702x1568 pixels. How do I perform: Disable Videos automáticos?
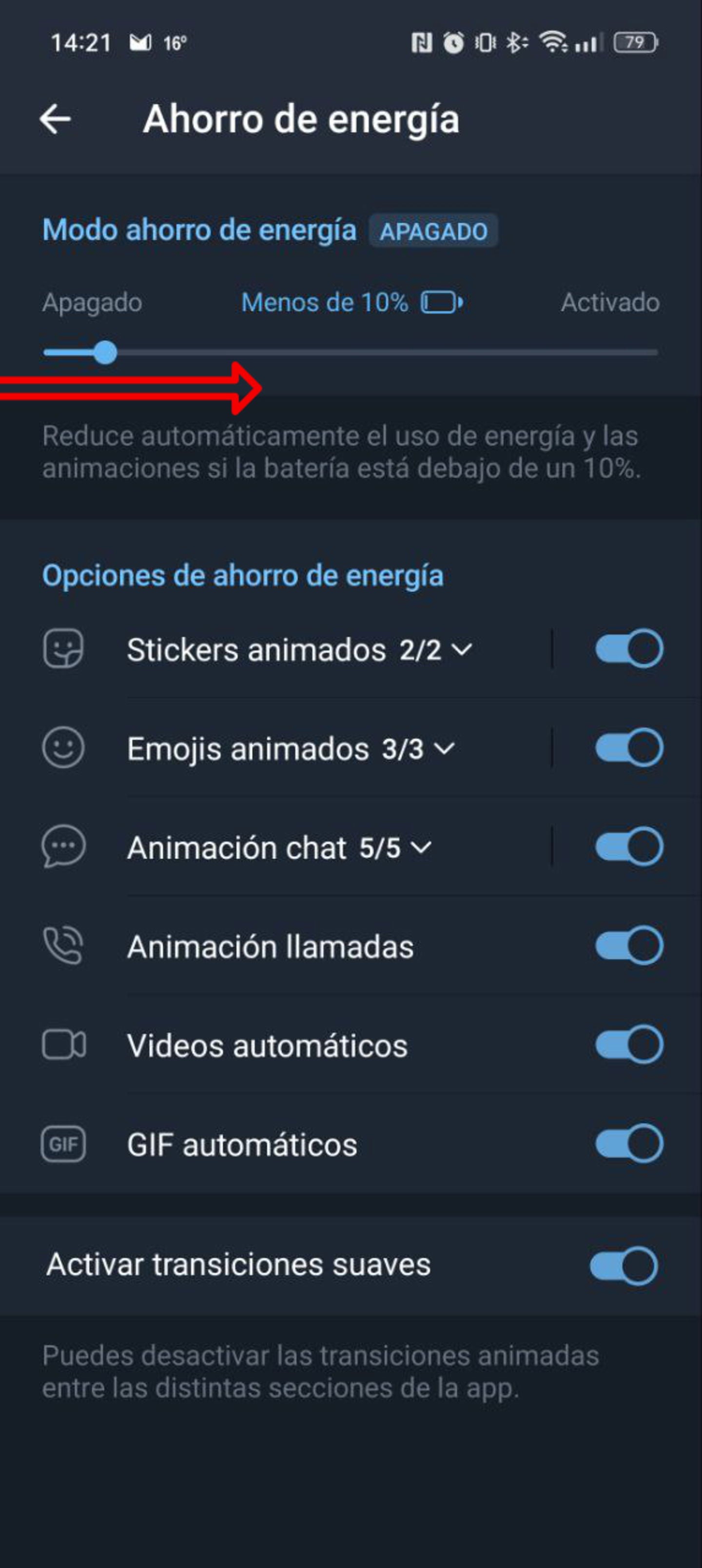(x=628, y=1045)
